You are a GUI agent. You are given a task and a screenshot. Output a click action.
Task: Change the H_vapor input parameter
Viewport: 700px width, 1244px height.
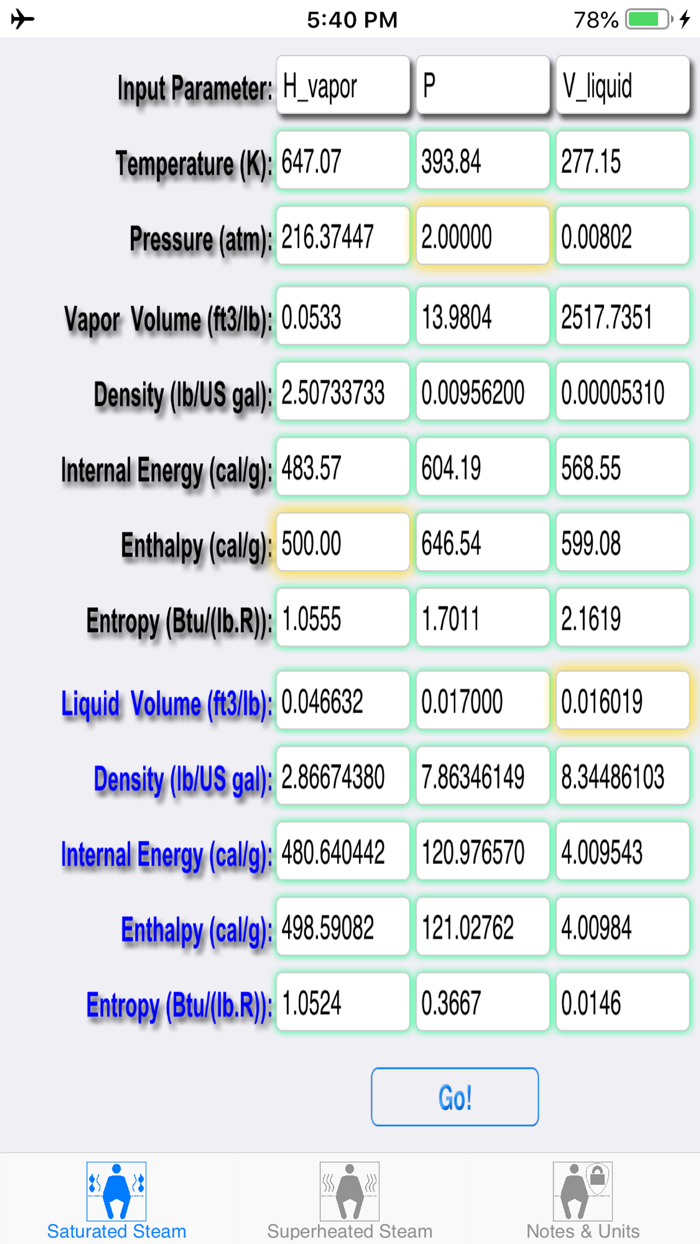coord(342,86)
